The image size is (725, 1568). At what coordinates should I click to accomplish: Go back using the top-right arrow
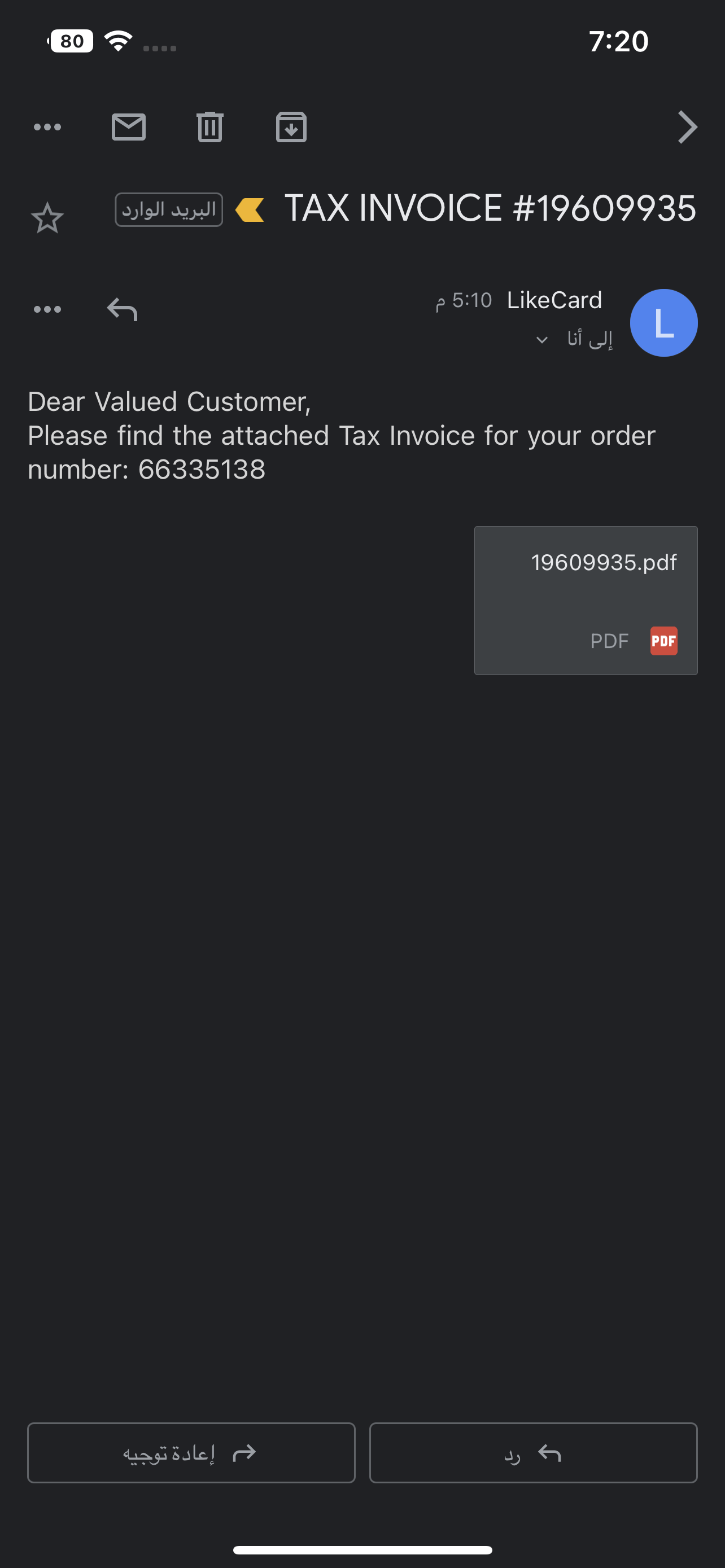pyautogui.click(x=687, y=127)
